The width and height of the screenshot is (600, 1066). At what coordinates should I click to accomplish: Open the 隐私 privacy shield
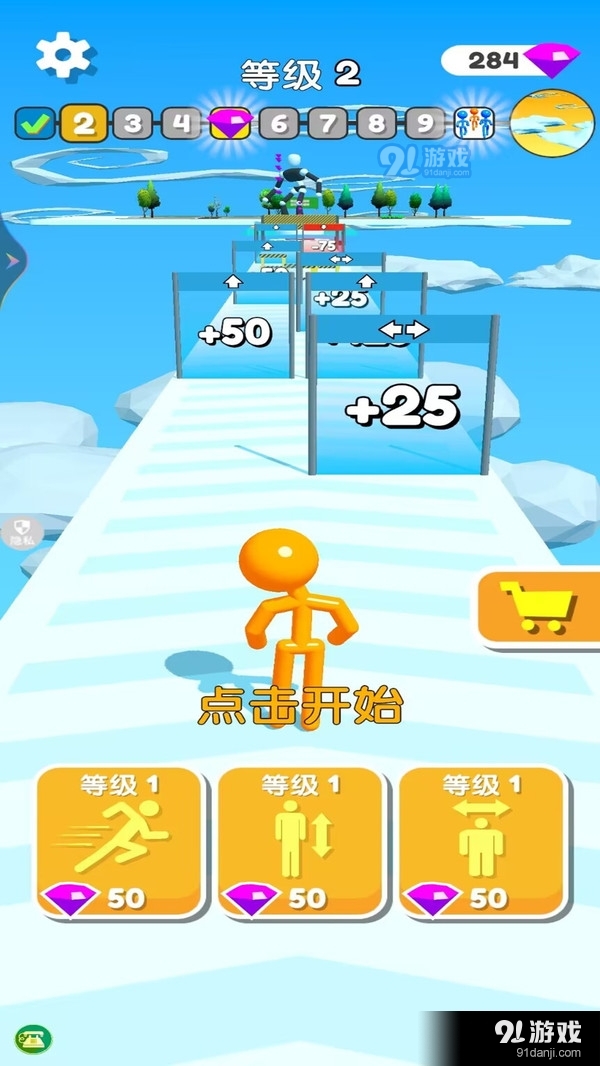pyautogui.click(x=20, y=531)
